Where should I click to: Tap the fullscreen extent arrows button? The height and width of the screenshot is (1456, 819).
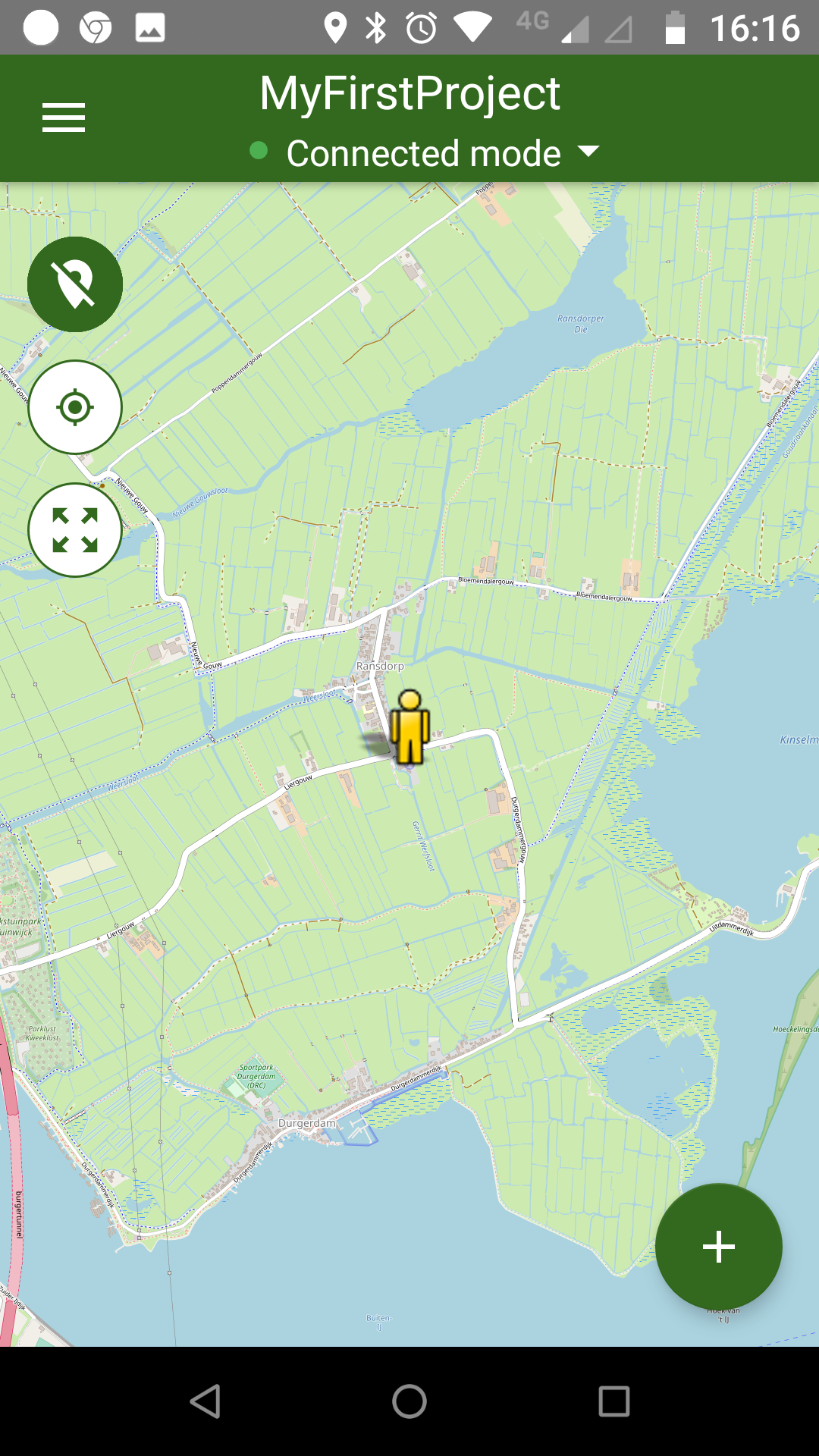pyautogui.click(x=75, y=530)
